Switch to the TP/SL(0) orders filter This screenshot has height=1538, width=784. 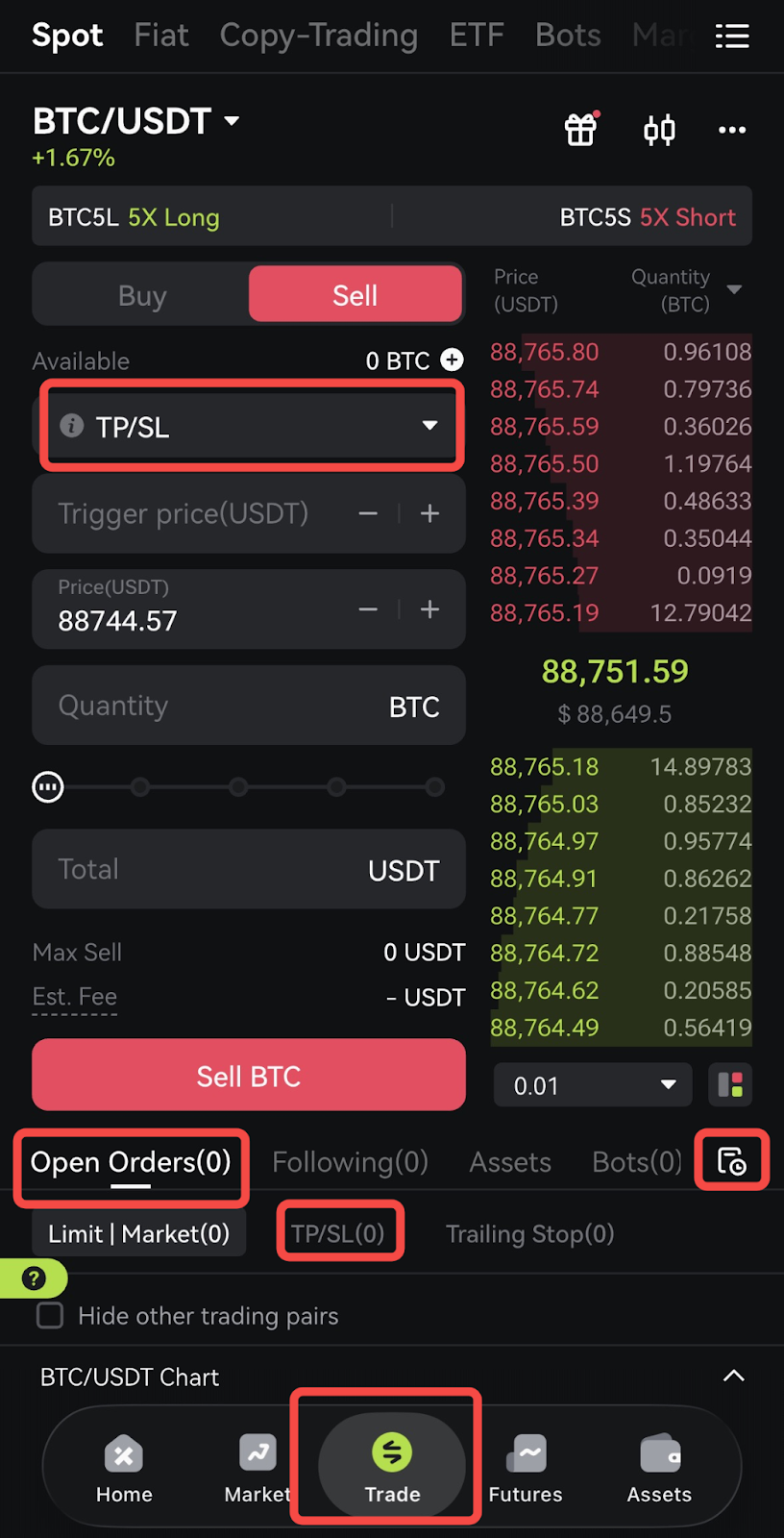click(x=338, y=1233)
